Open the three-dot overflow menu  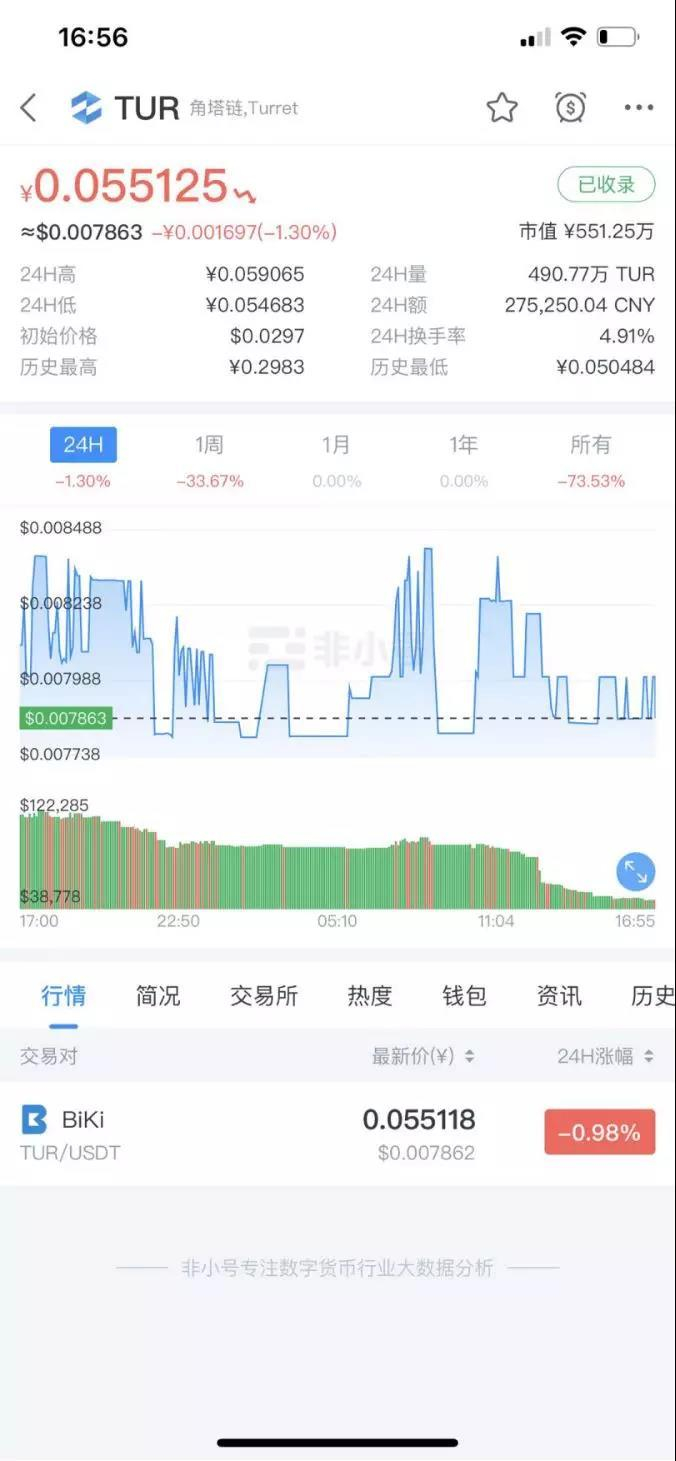point(638,108)
